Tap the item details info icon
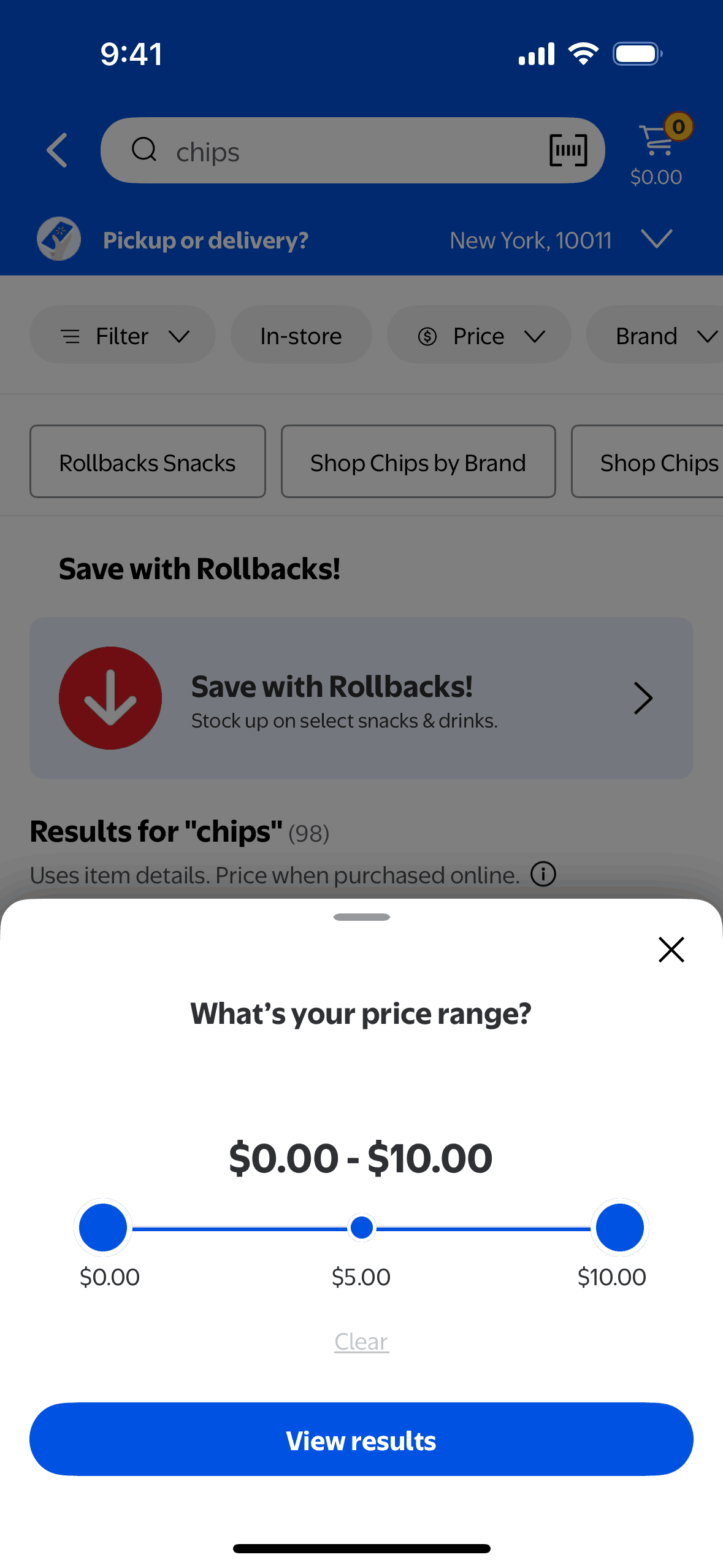723x1568 pixels. (543, 874)
